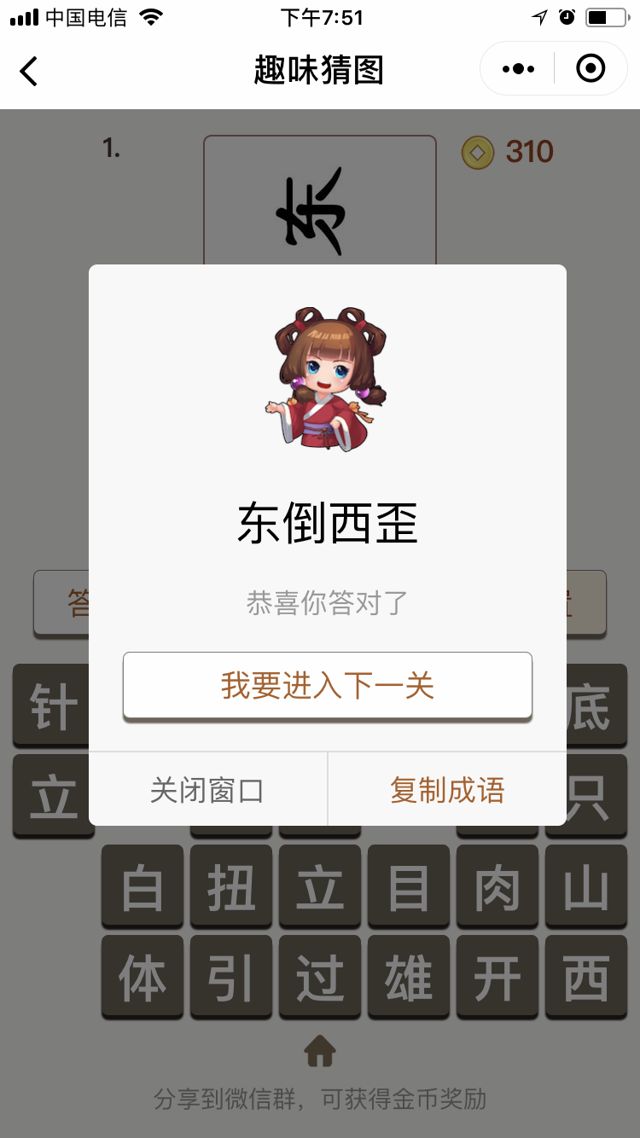The width and height of the screenshot is (640, 1138).
Task: Select the character tile 白
Action: [142, 887]
